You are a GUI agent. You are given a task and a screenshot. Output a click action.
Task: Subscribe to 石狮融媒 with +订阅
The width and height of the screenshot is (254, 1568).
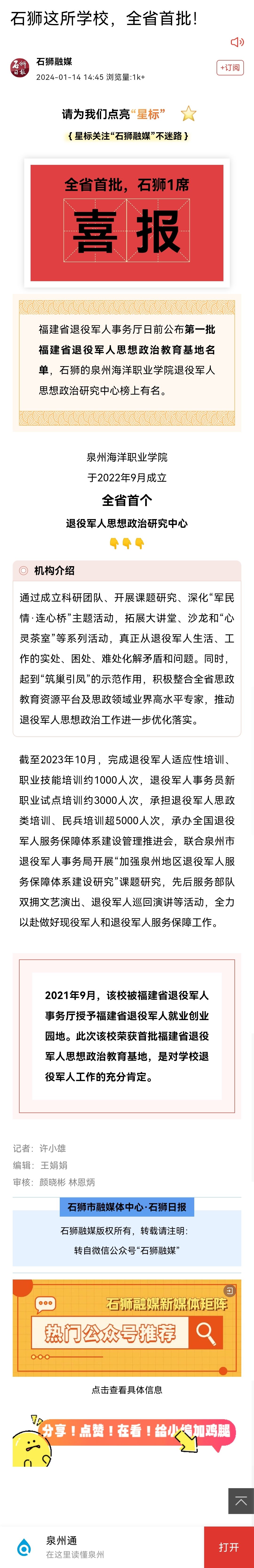(x=230, y=68)
